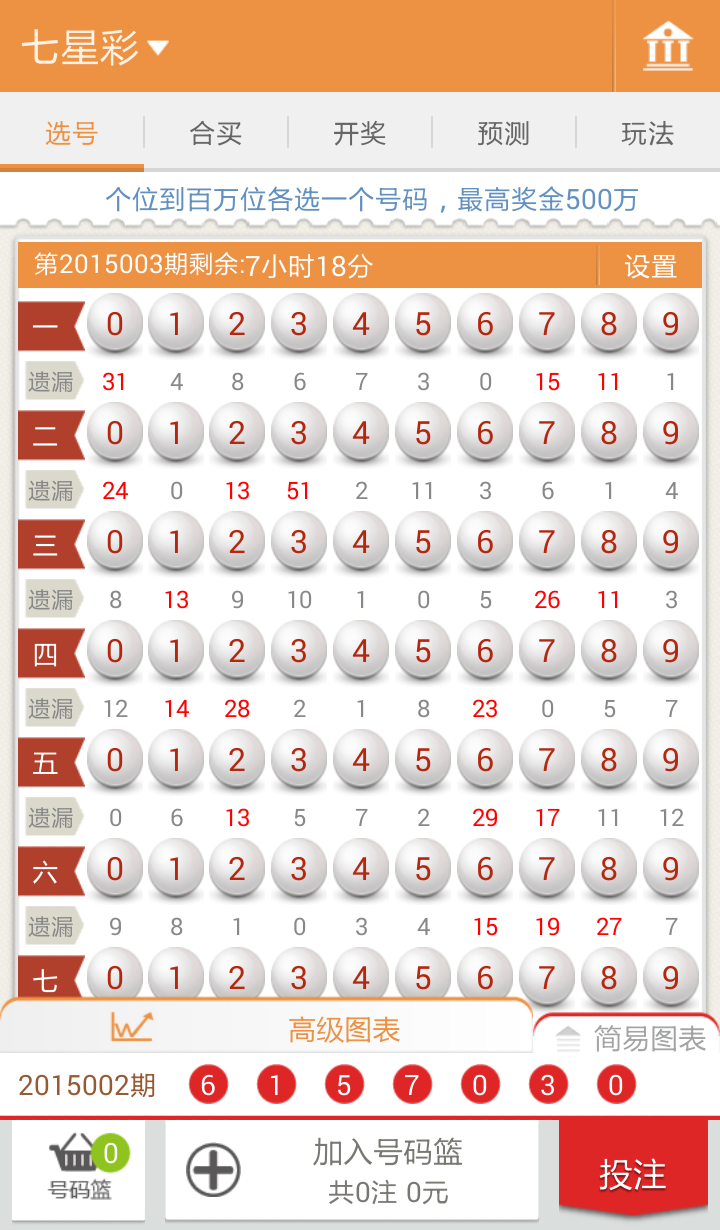The width and height of the screenshot is (720, 1230).
Task: Switch to the 合买 tab
Action: (216, 133)
